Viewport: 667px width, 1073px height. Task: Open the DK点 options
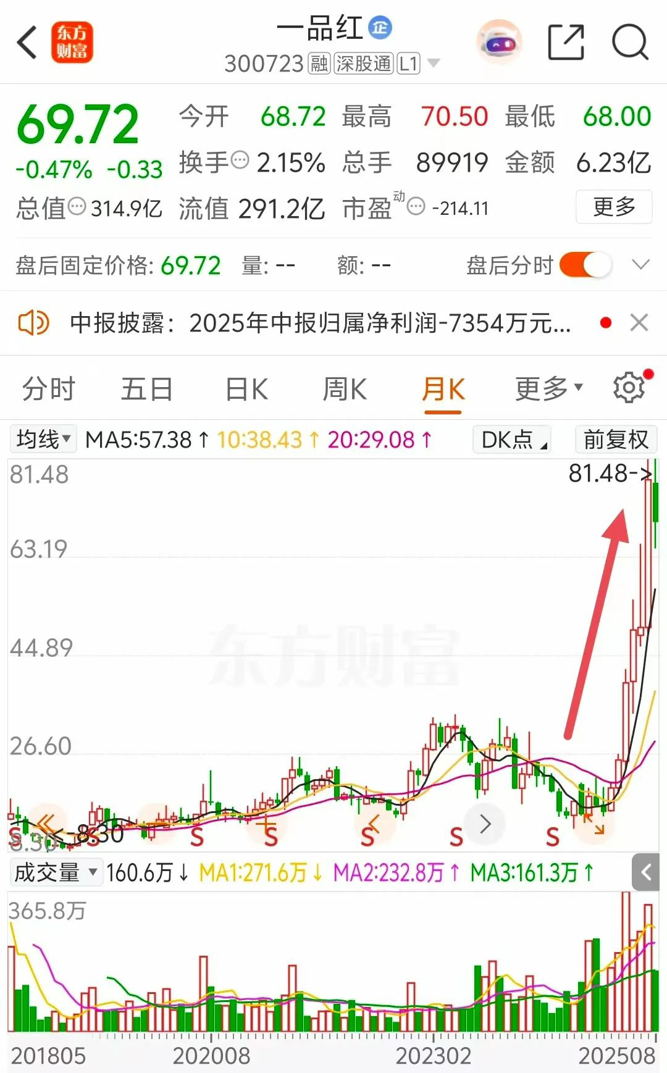coord(515,439)
